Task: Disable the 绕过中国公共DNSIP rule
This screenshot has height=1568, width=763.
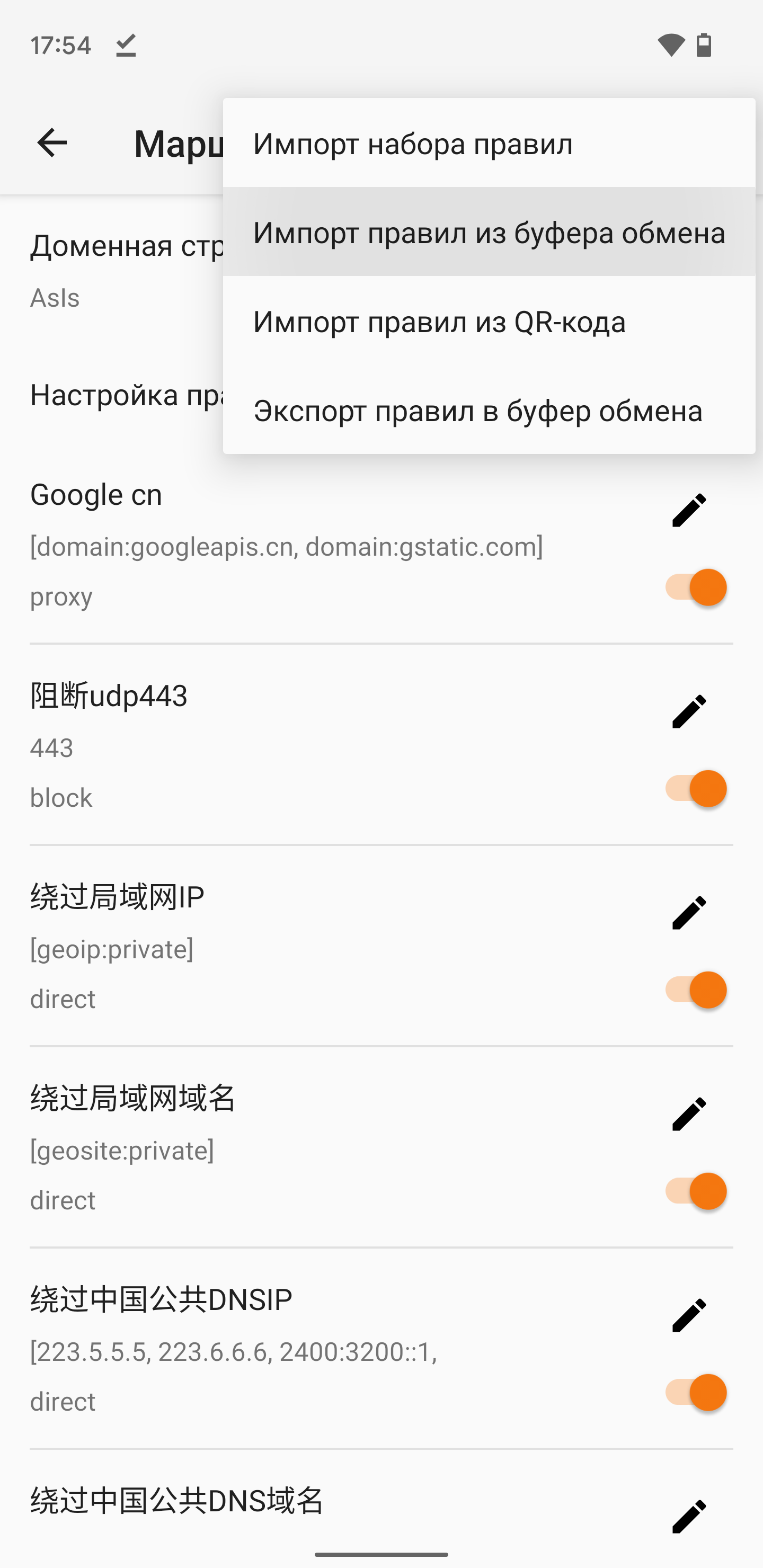Action: [695, 1393]
